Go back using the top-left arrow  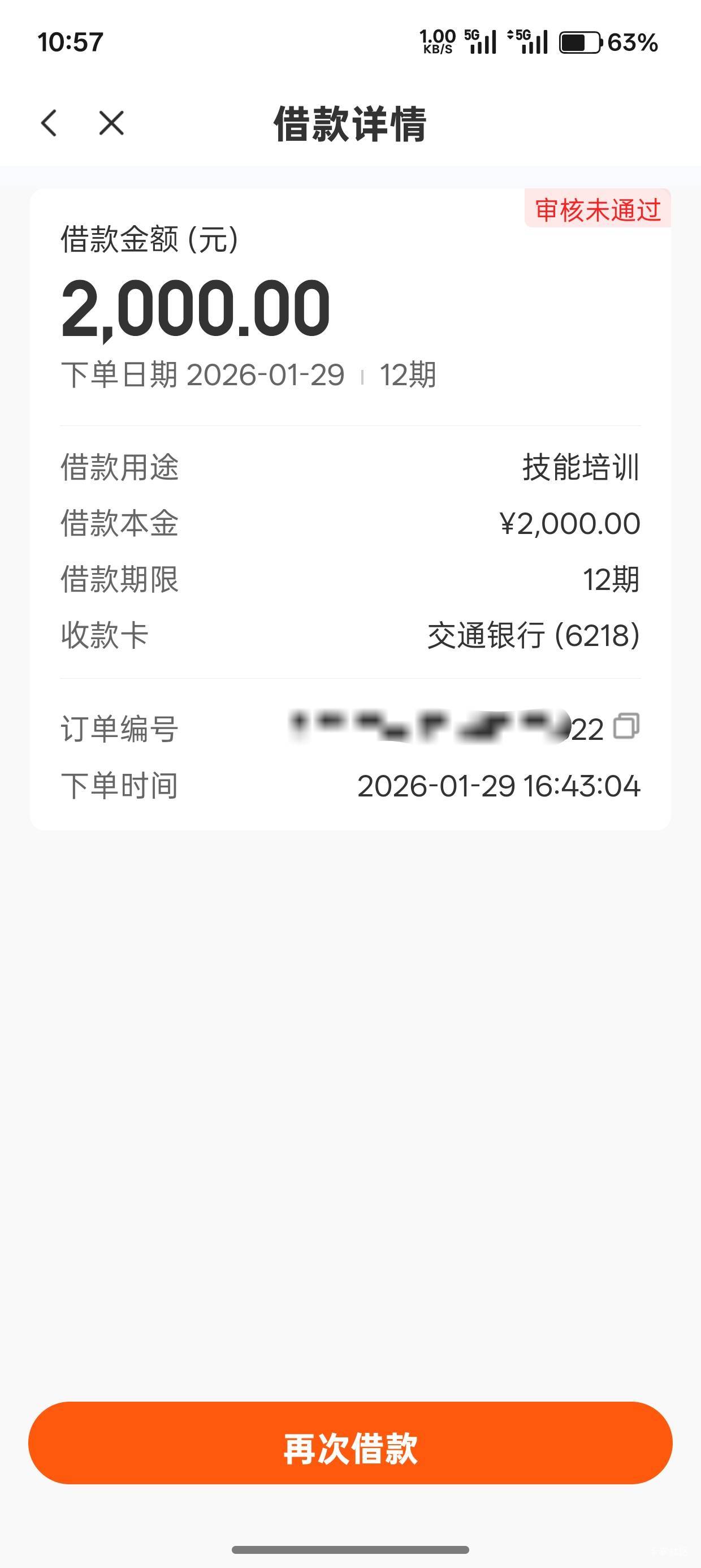49,123
